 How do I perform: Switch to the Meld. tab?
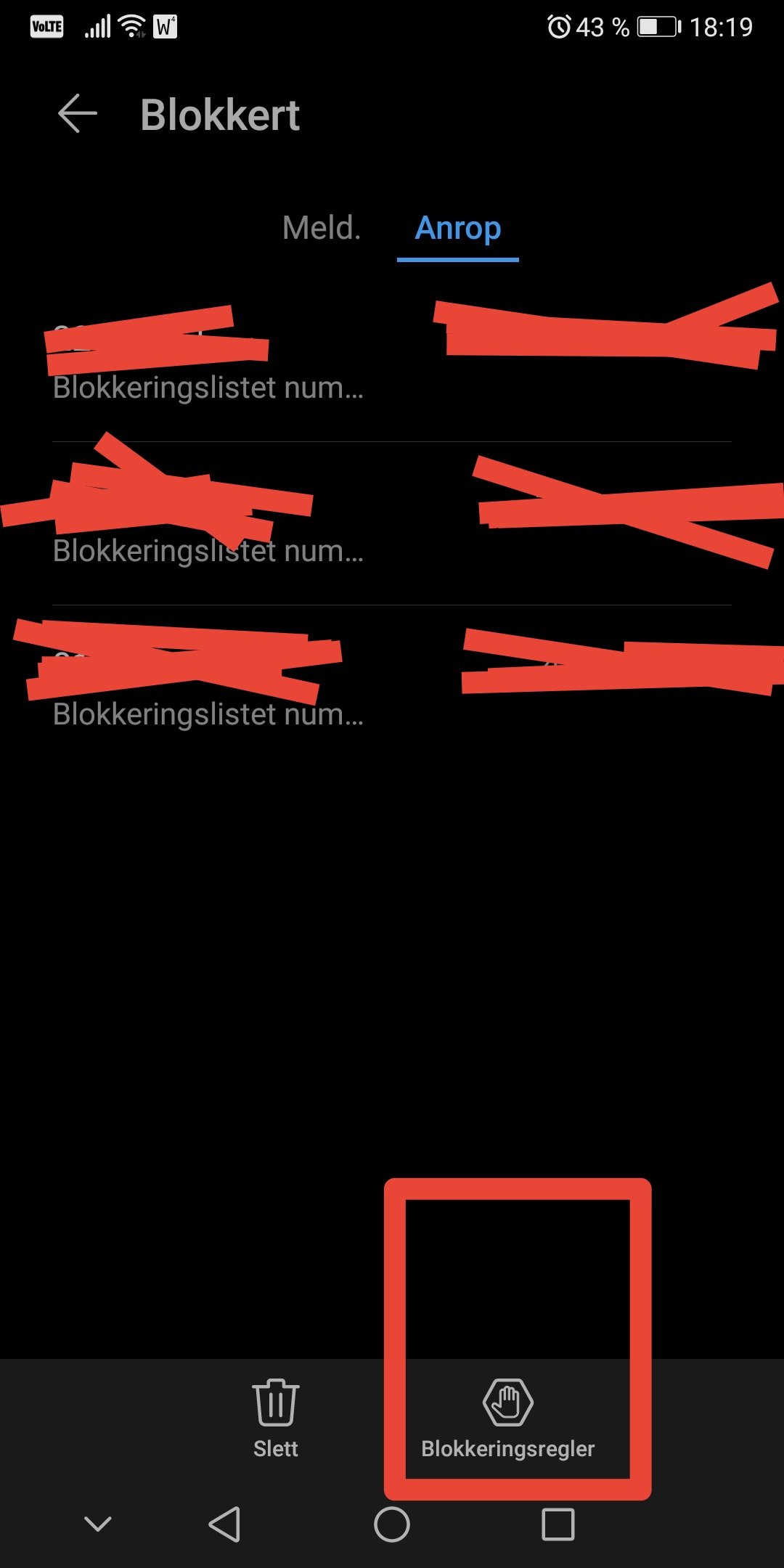tap(322, 228)
